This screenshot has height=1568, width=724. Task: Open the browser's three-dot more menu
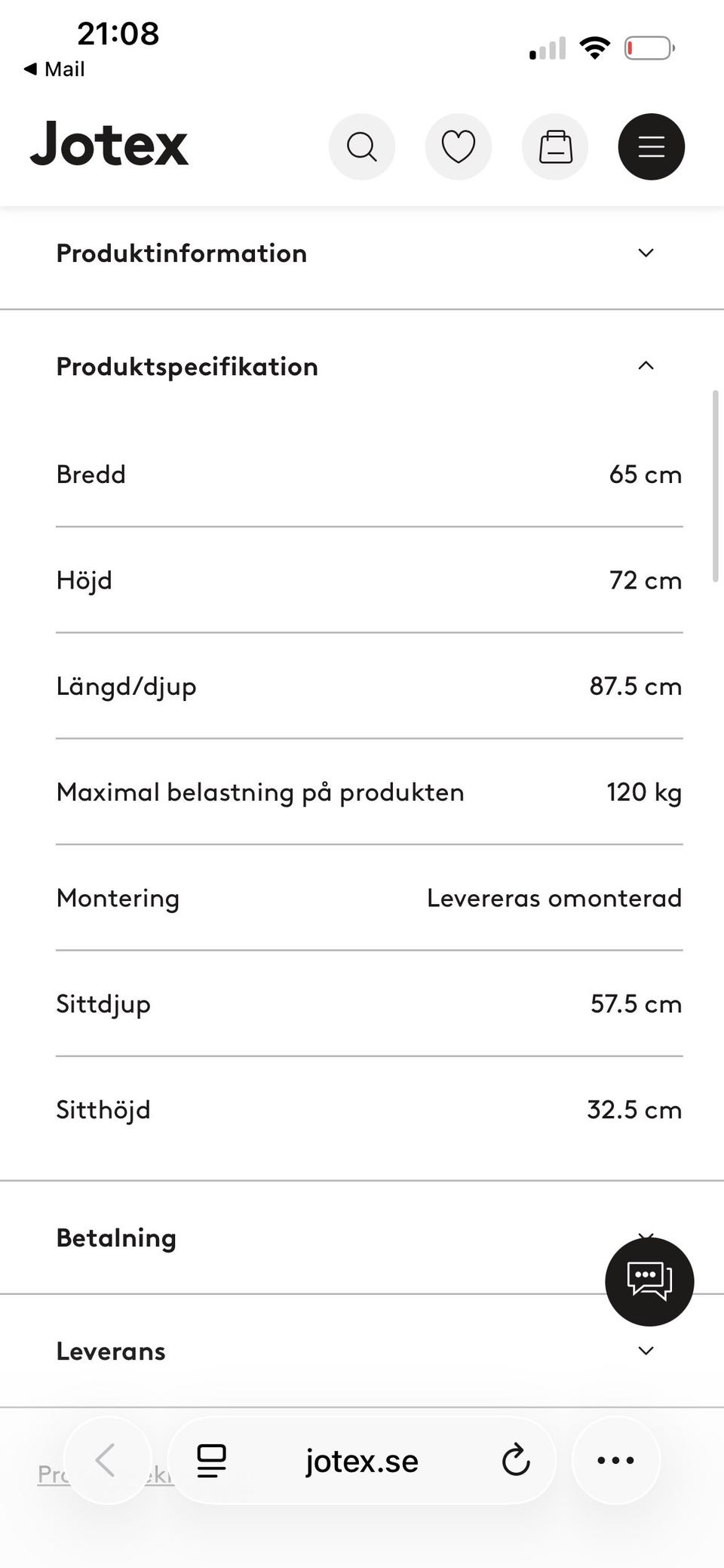click(615, 1460)
